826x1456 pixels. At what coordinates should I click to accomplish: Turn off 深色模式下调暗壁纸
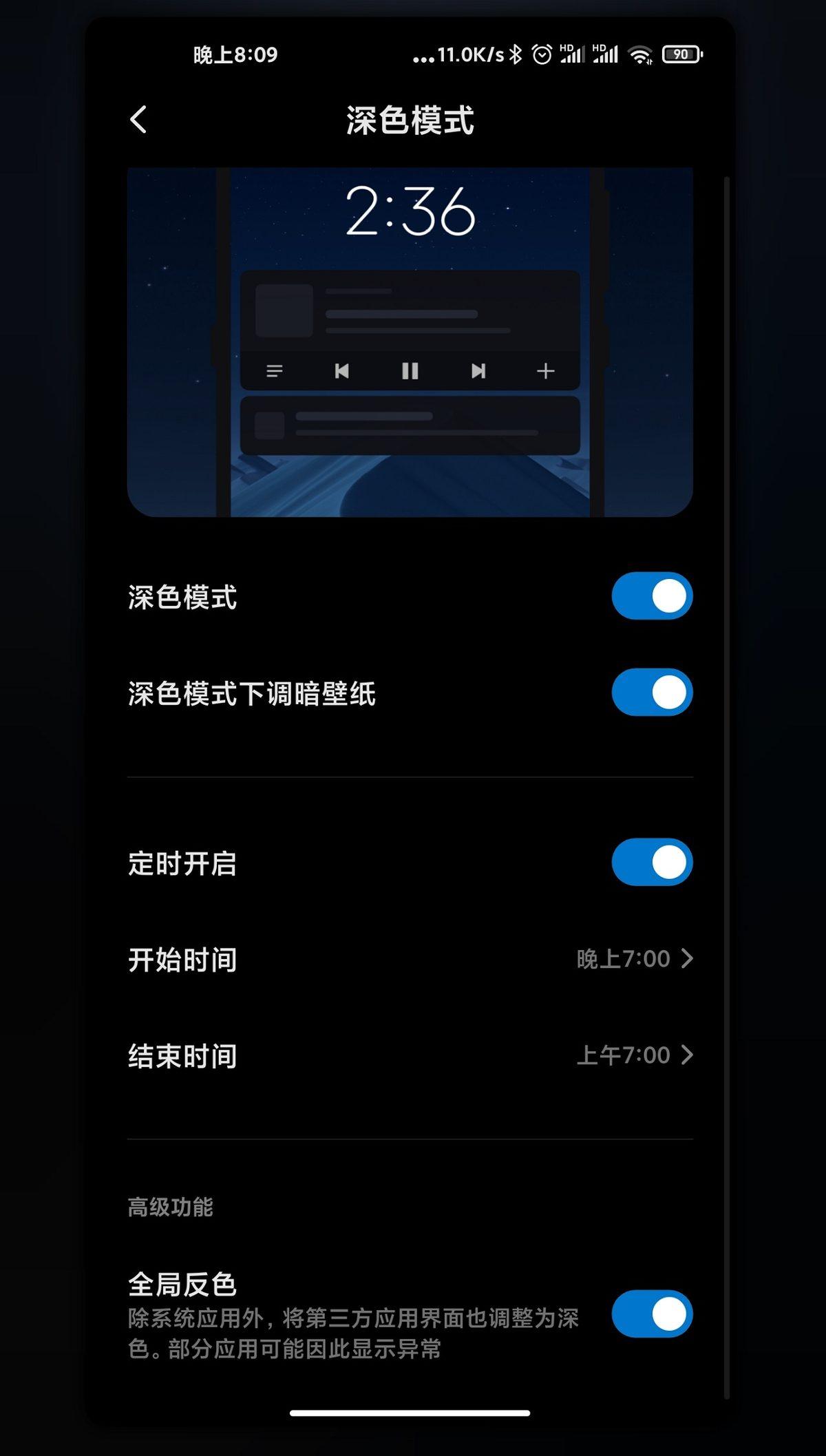pos(650,693)
